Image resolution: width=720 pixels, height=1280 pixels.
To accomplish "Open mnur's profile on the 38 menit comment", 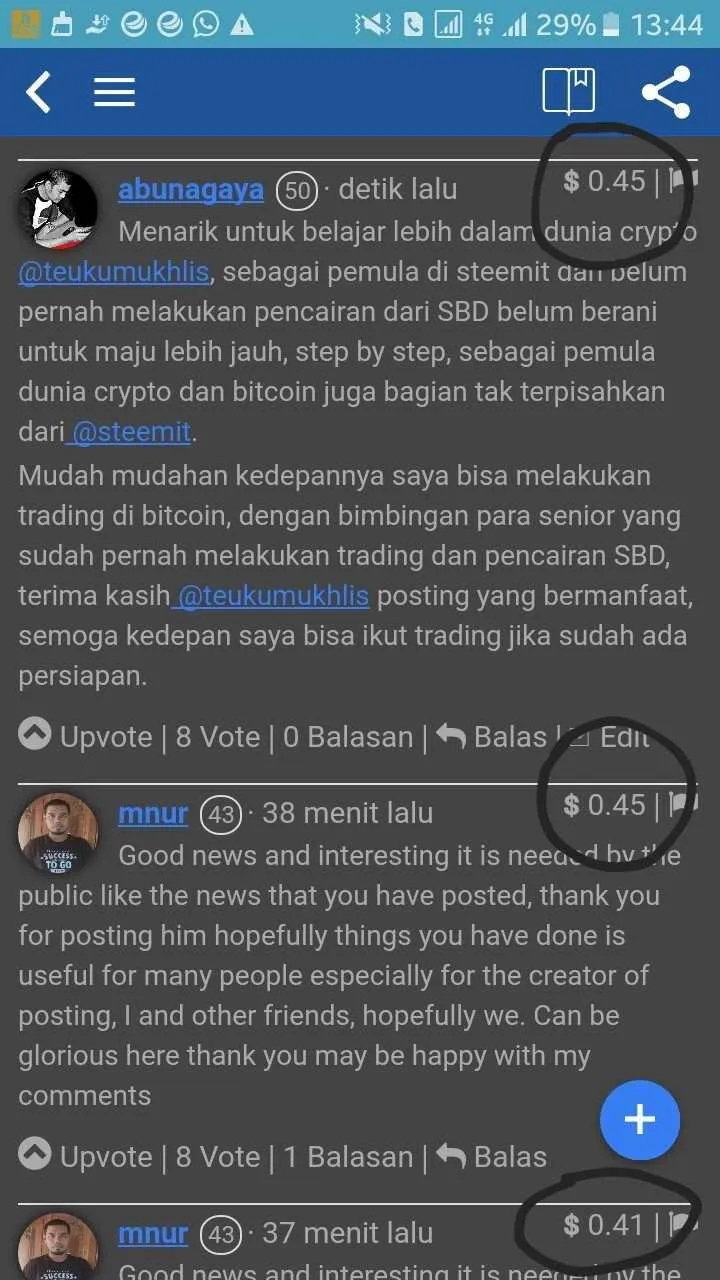I will 153,813.
